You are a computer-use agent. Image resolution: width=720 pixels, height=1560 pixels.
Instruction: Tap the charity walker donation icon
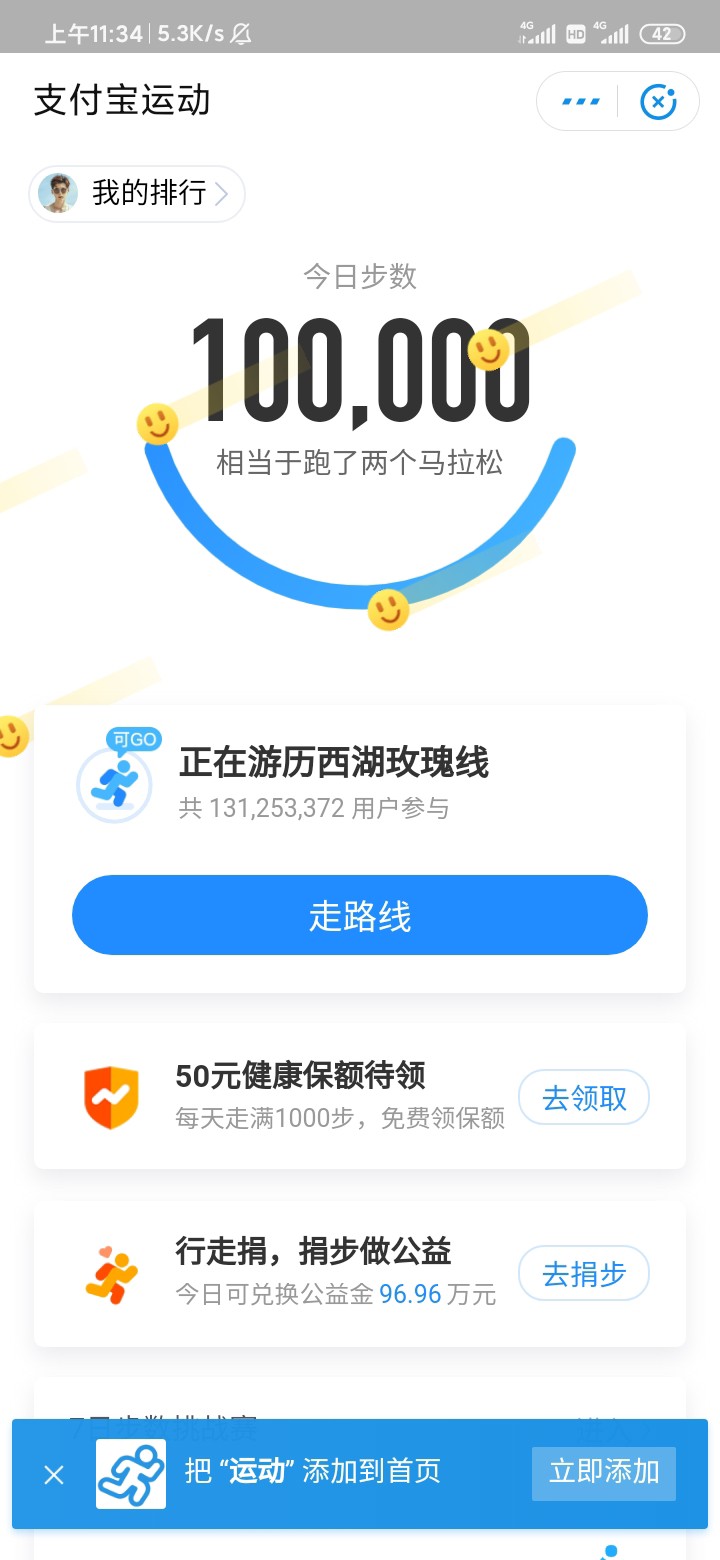point(111,1272)
